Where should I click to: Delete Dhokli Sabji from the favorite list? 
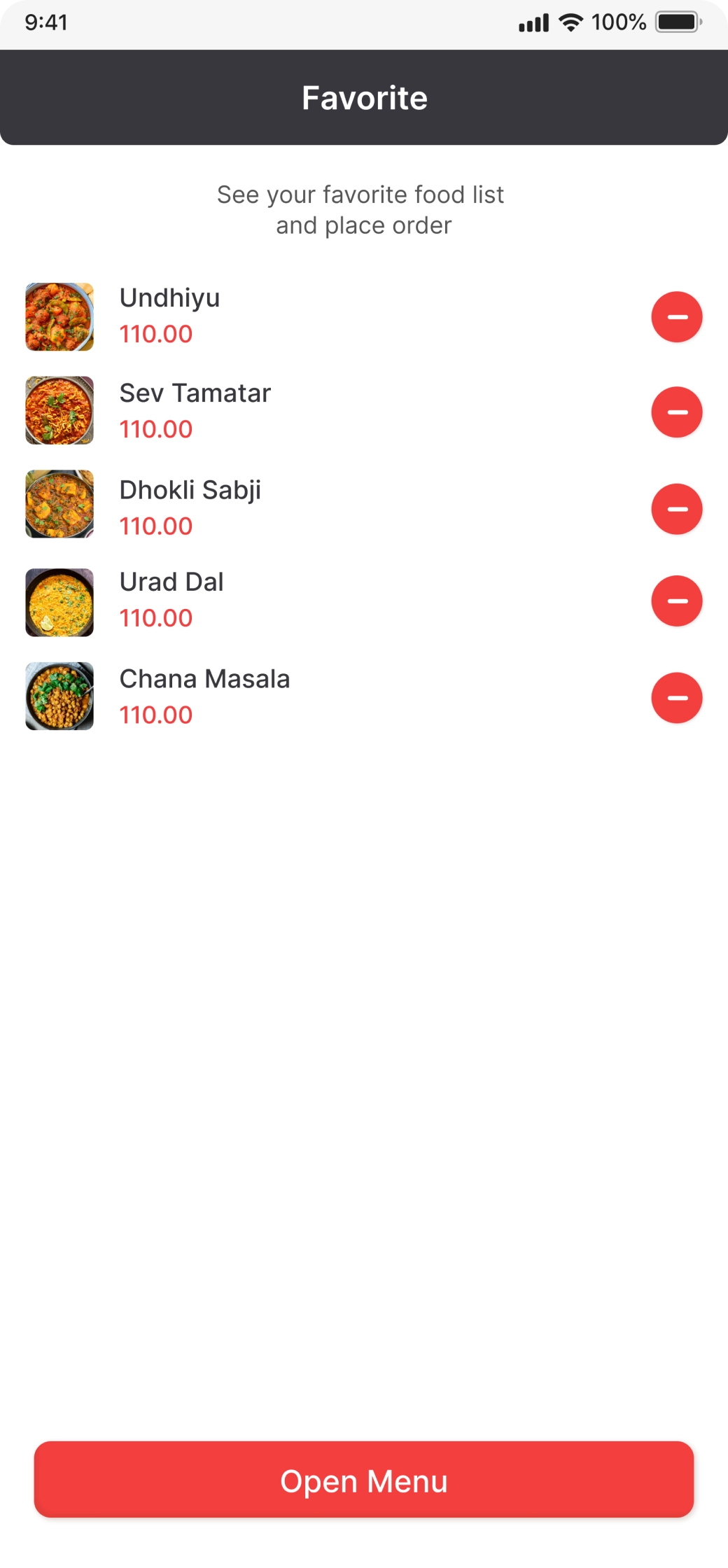(676, 509)
